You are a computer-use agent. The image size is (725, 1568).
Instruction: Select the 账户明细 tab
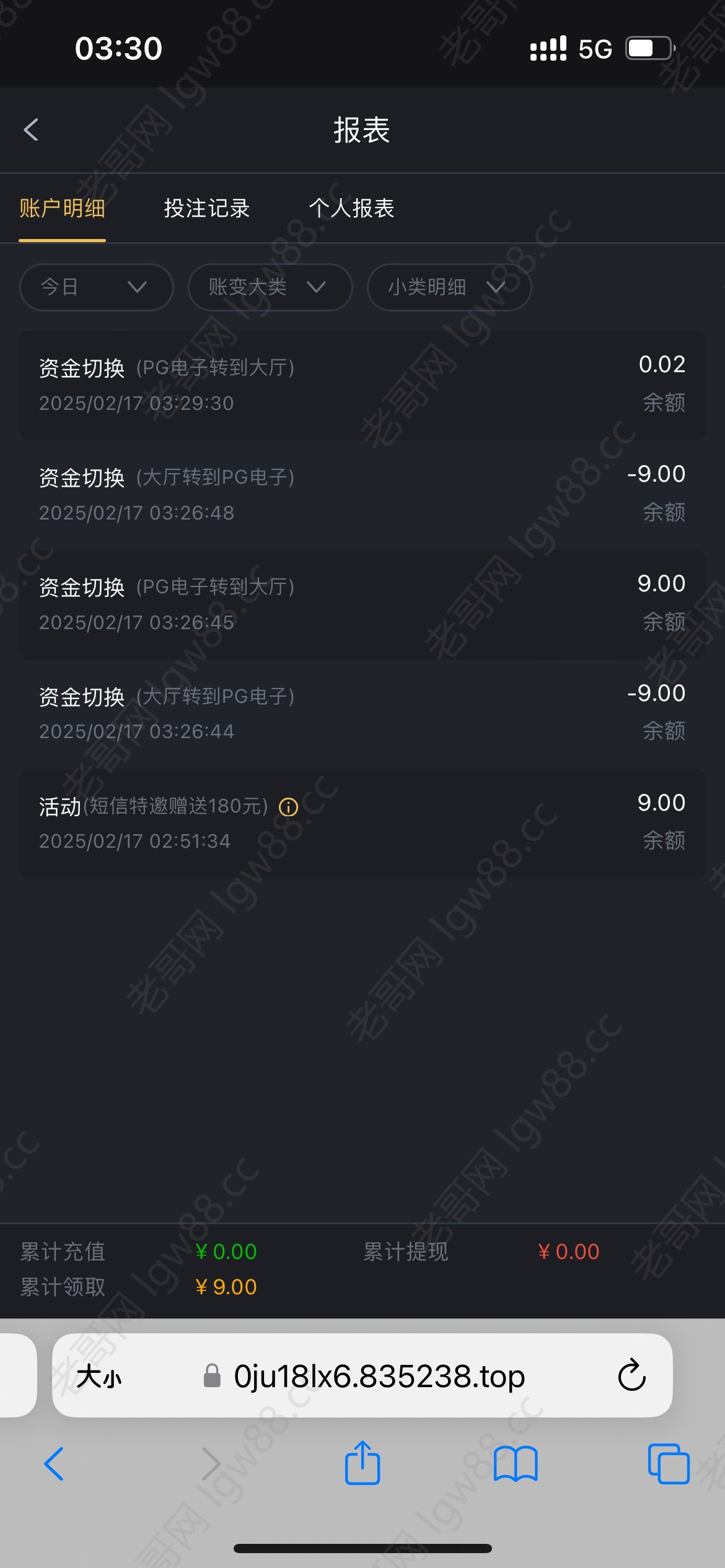[62, 208]
